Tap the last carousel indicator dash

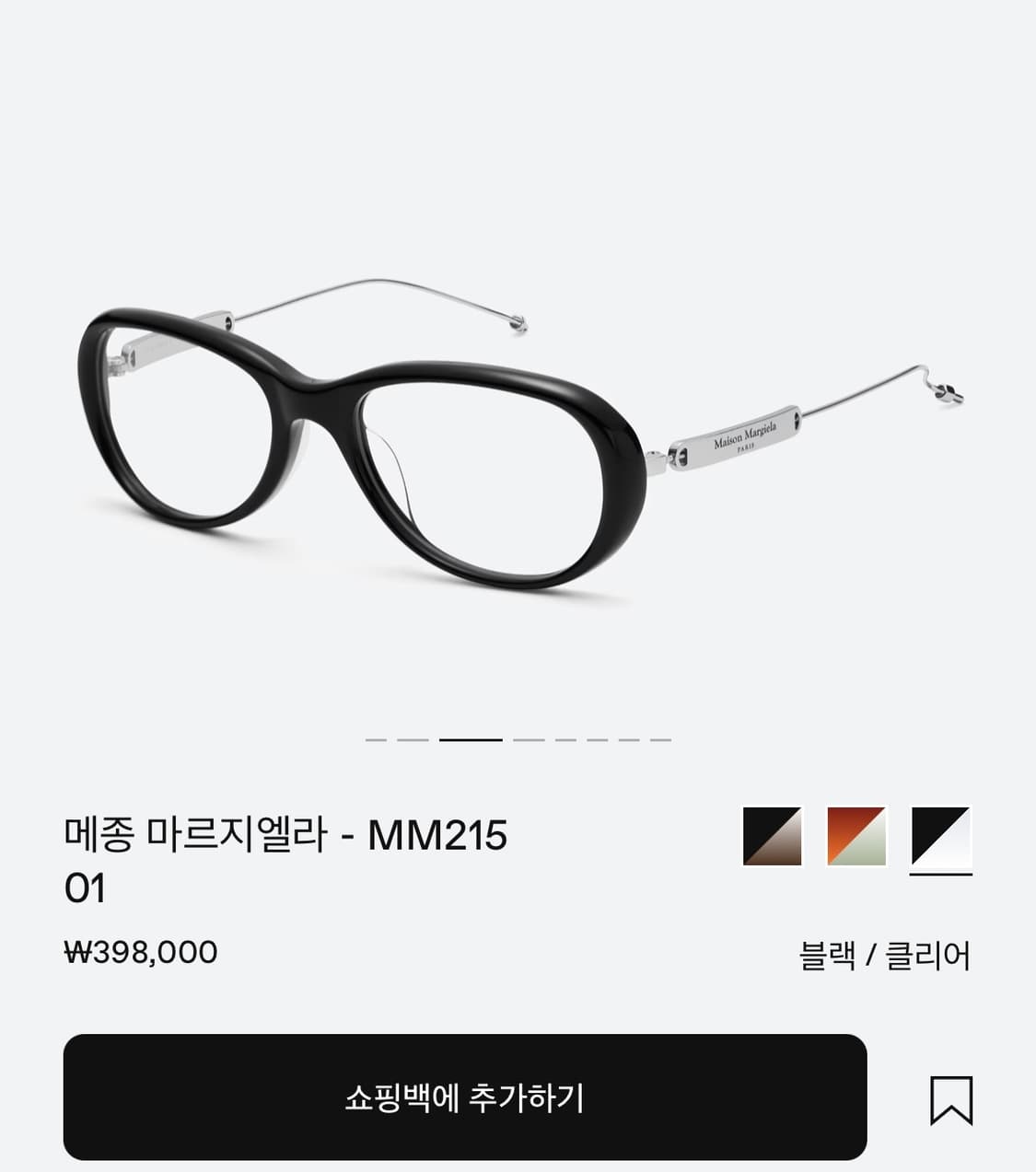click(x=660, y=739)
